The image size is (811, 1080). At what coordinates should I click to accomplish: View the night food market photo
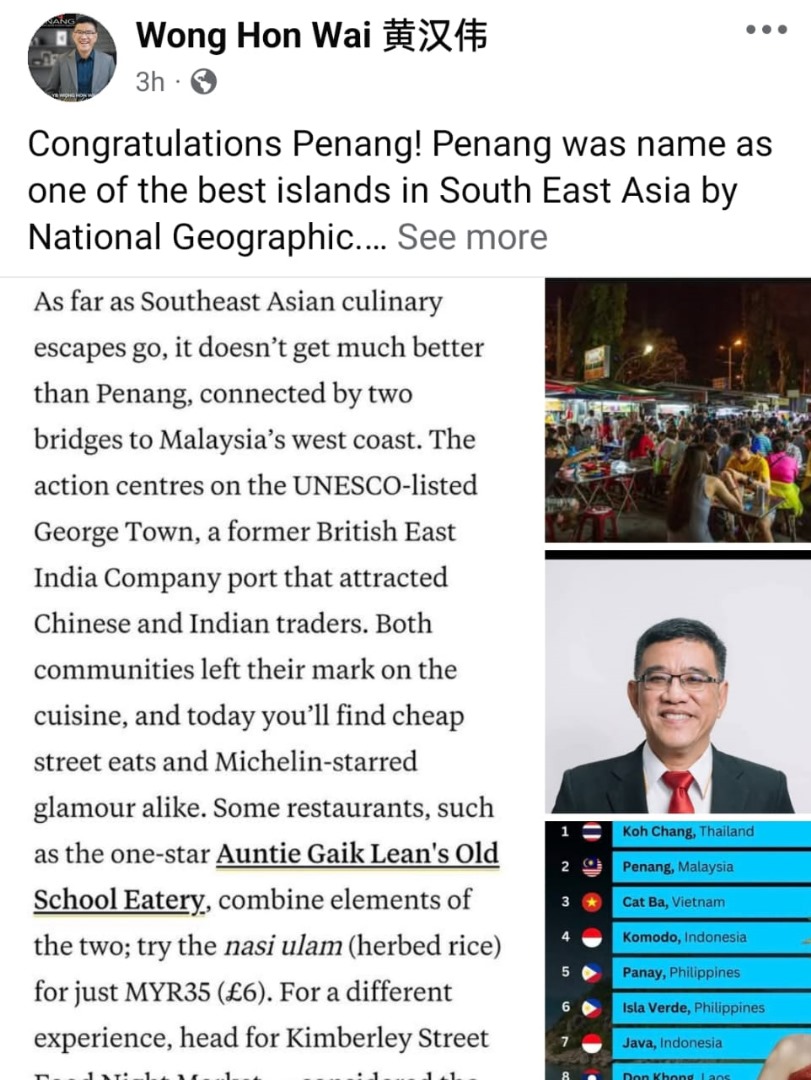677,411
